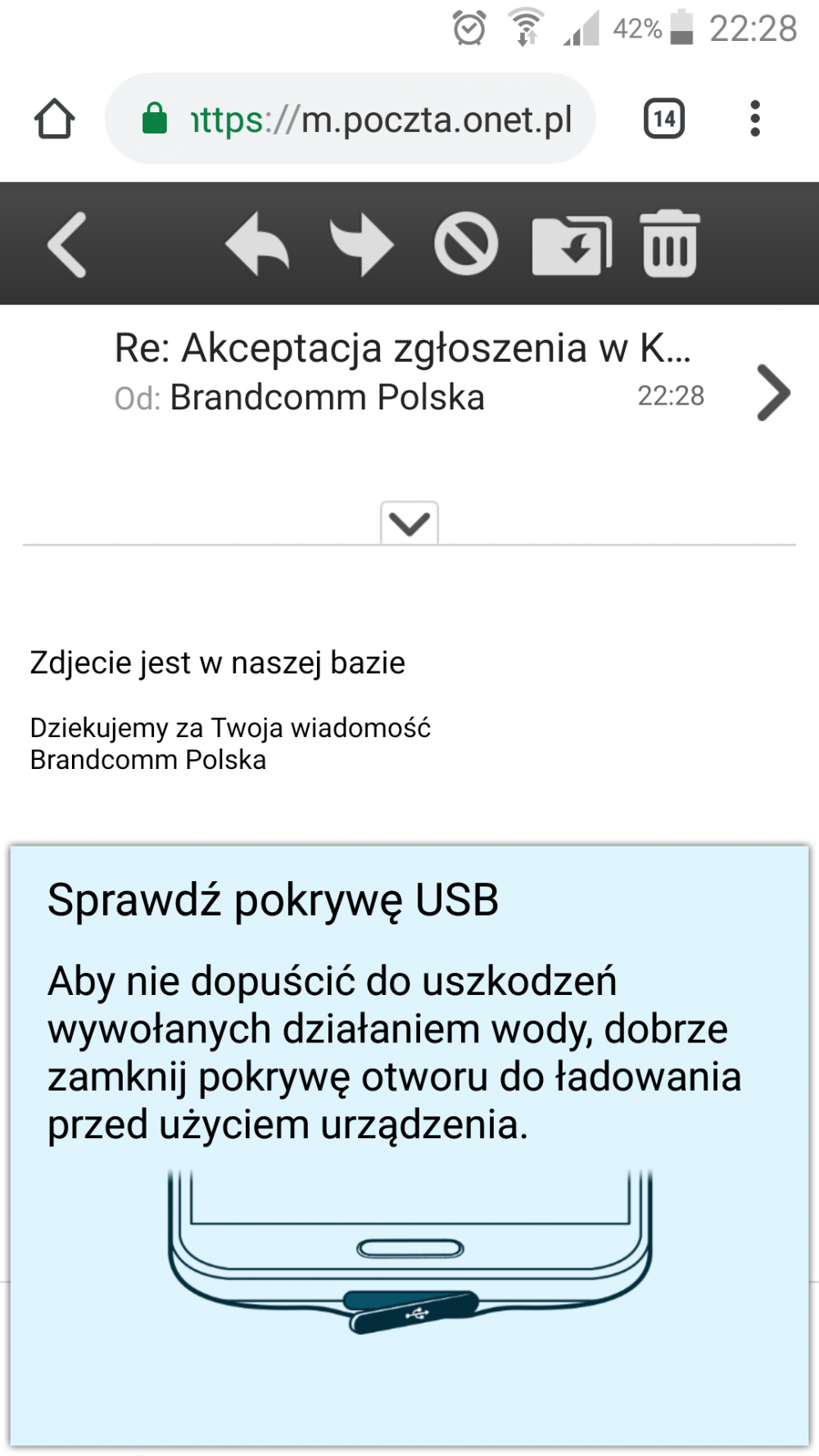The image size is (819, 1456).
Task: Go to the next message arrow
Action: [x=773, y=393]
